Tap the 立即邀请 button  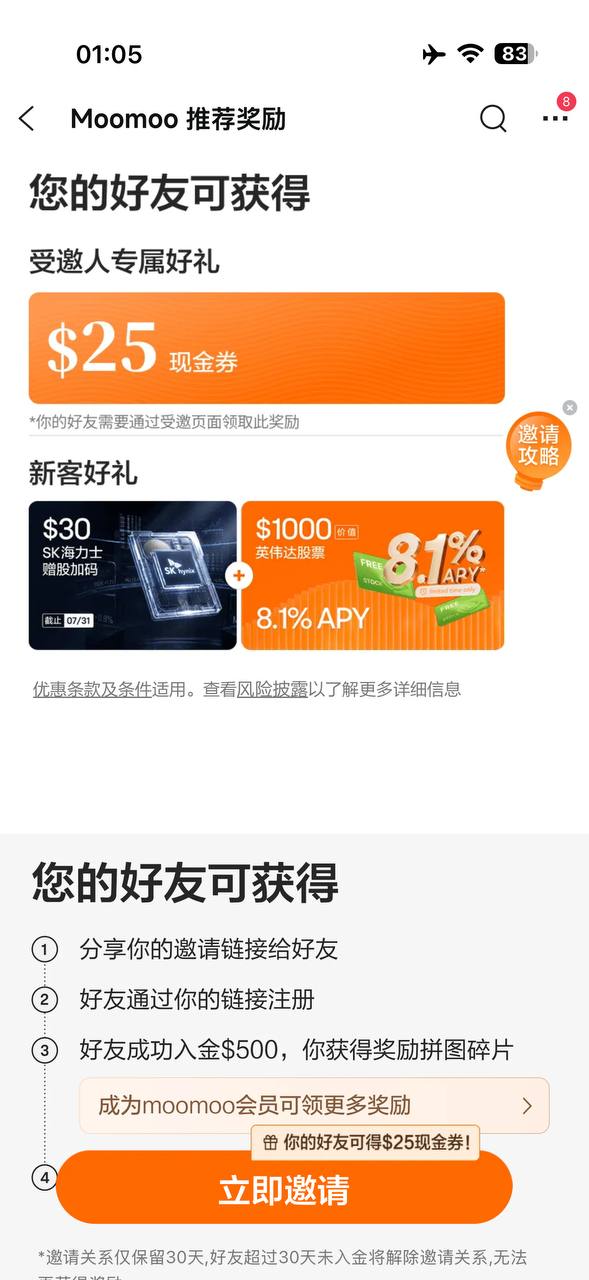point(284,1188)
